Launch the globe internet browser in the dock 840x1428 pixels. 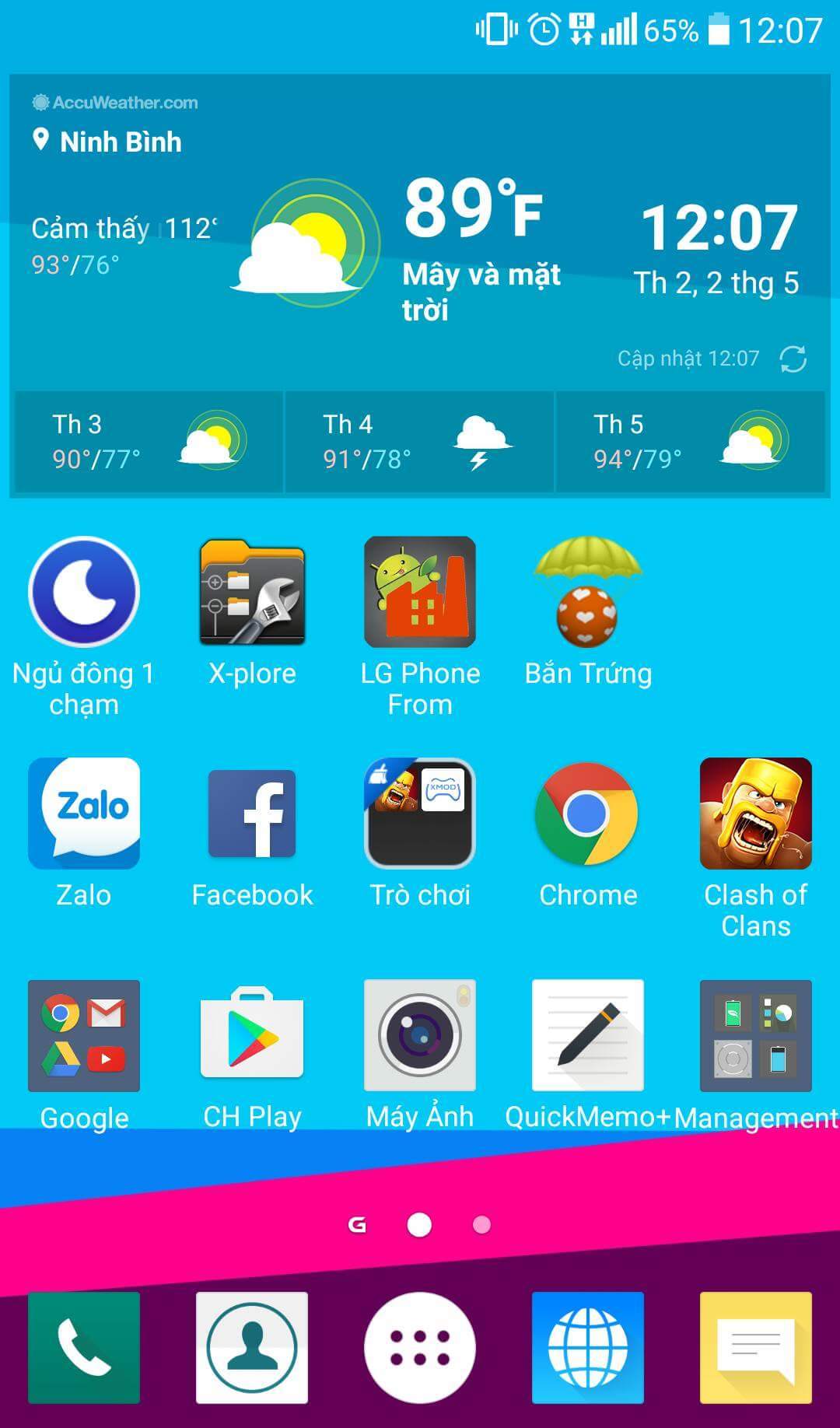[x=588, y=1347]
